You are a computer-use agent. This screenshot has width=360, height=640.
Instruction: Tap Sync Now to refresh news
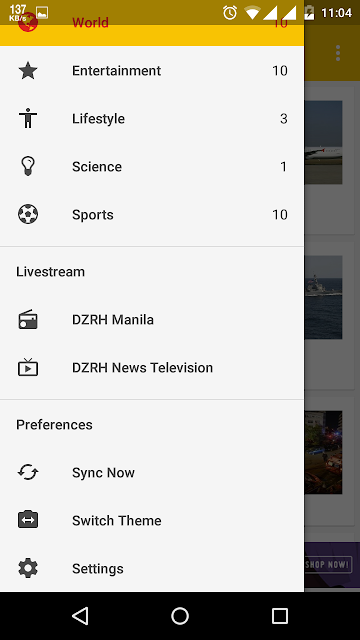coord(152,473)
